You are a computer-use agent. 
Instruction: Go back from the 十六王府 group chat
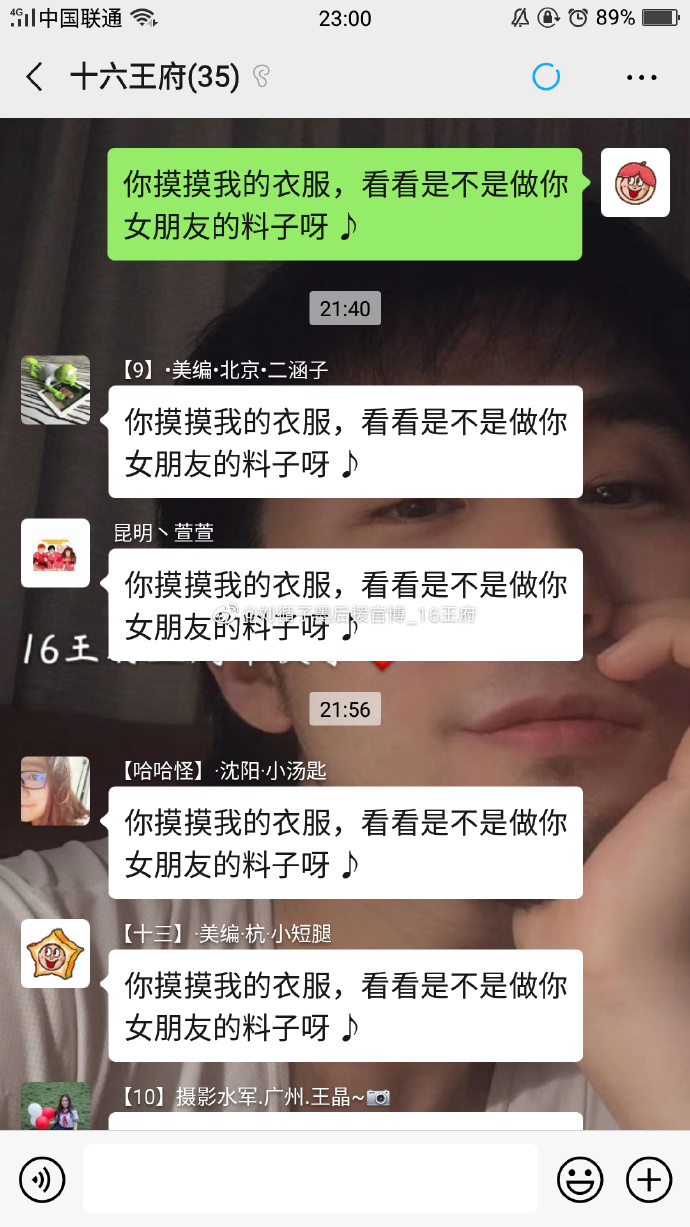click(35, 77)
